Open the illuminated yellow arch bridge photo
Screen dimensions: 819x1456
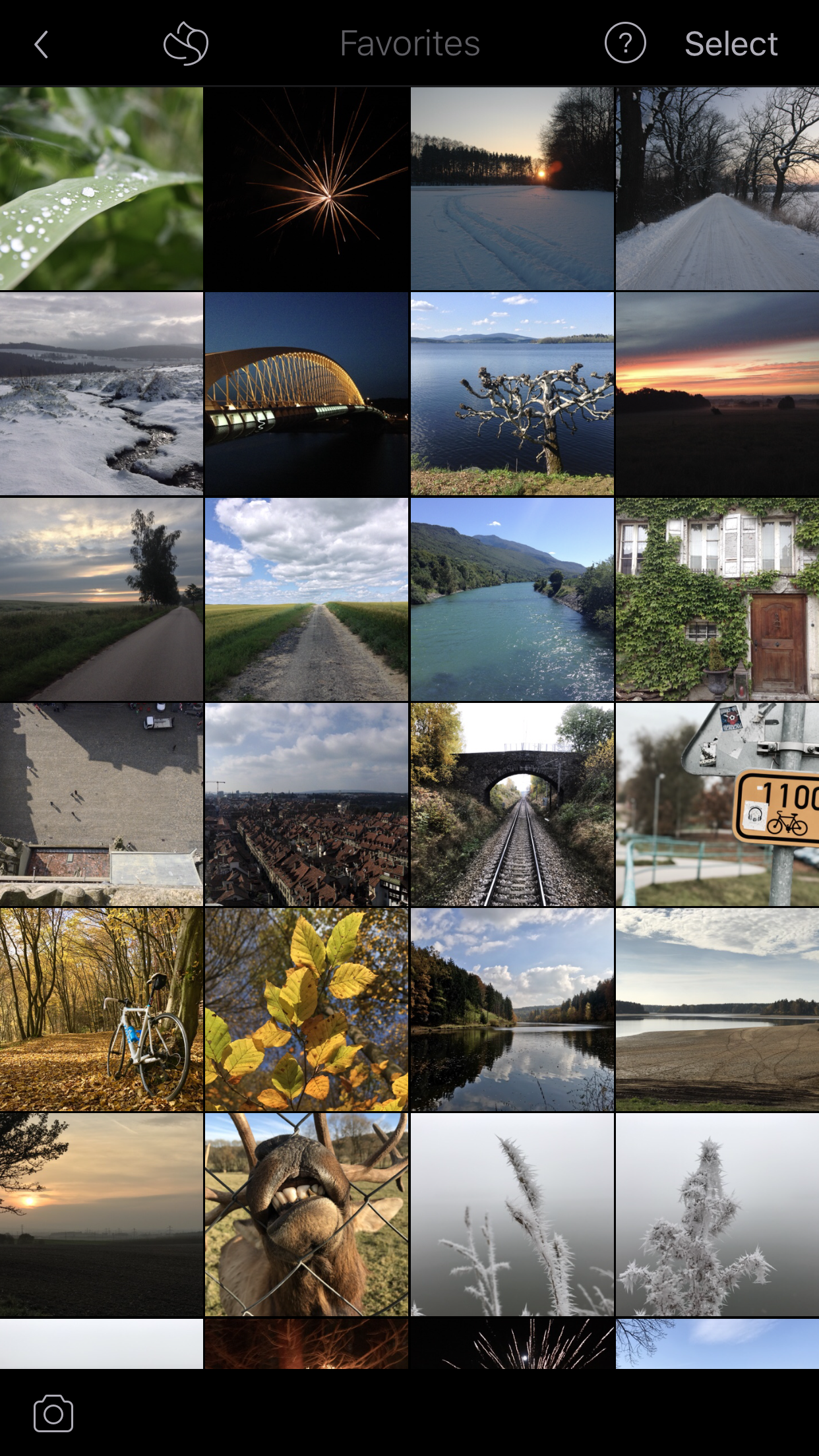pyautogui.click(x=307, y=394)
